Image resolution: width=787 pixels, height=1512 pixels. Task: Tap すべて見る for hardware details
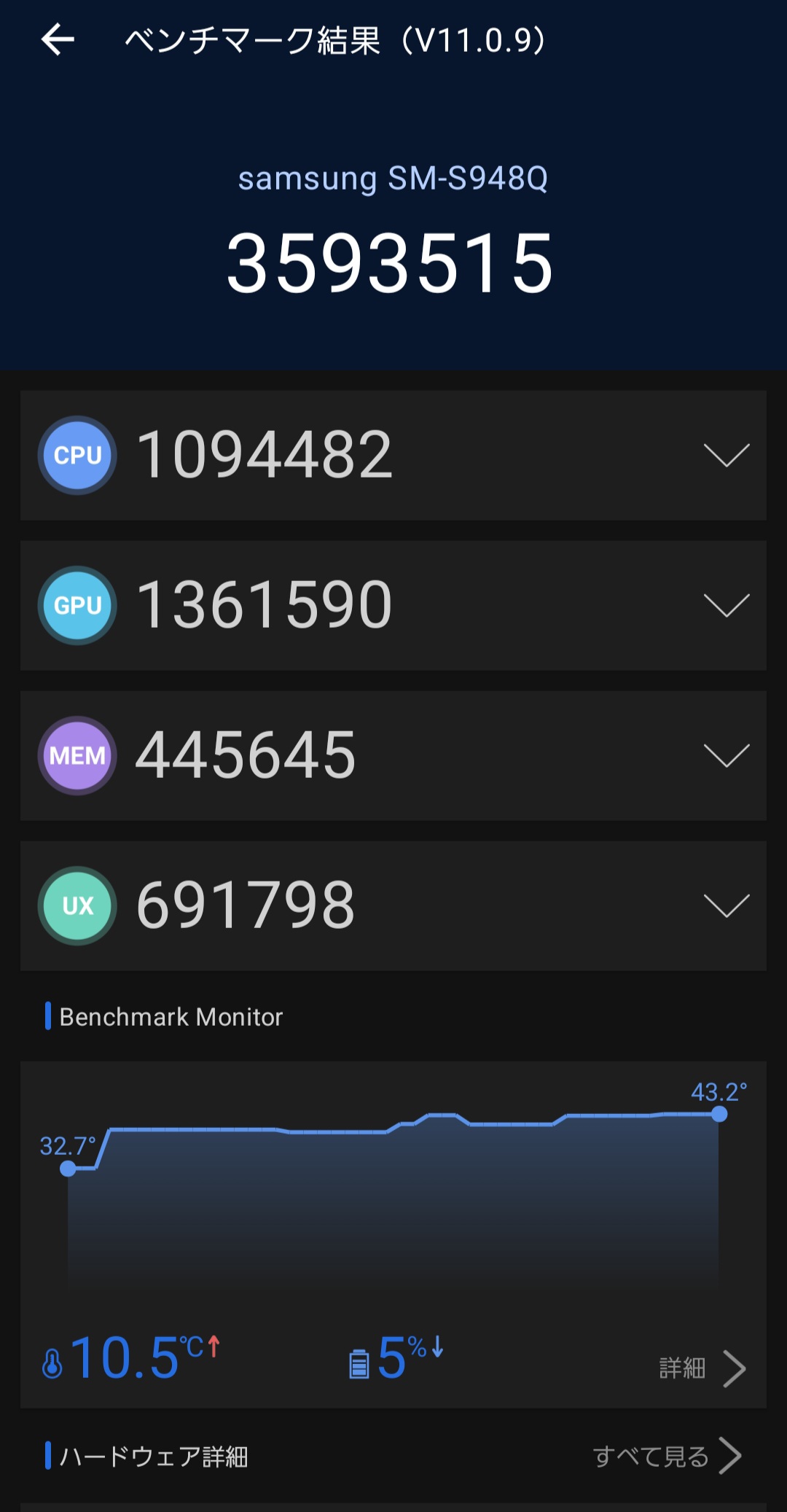point(666,1456)
